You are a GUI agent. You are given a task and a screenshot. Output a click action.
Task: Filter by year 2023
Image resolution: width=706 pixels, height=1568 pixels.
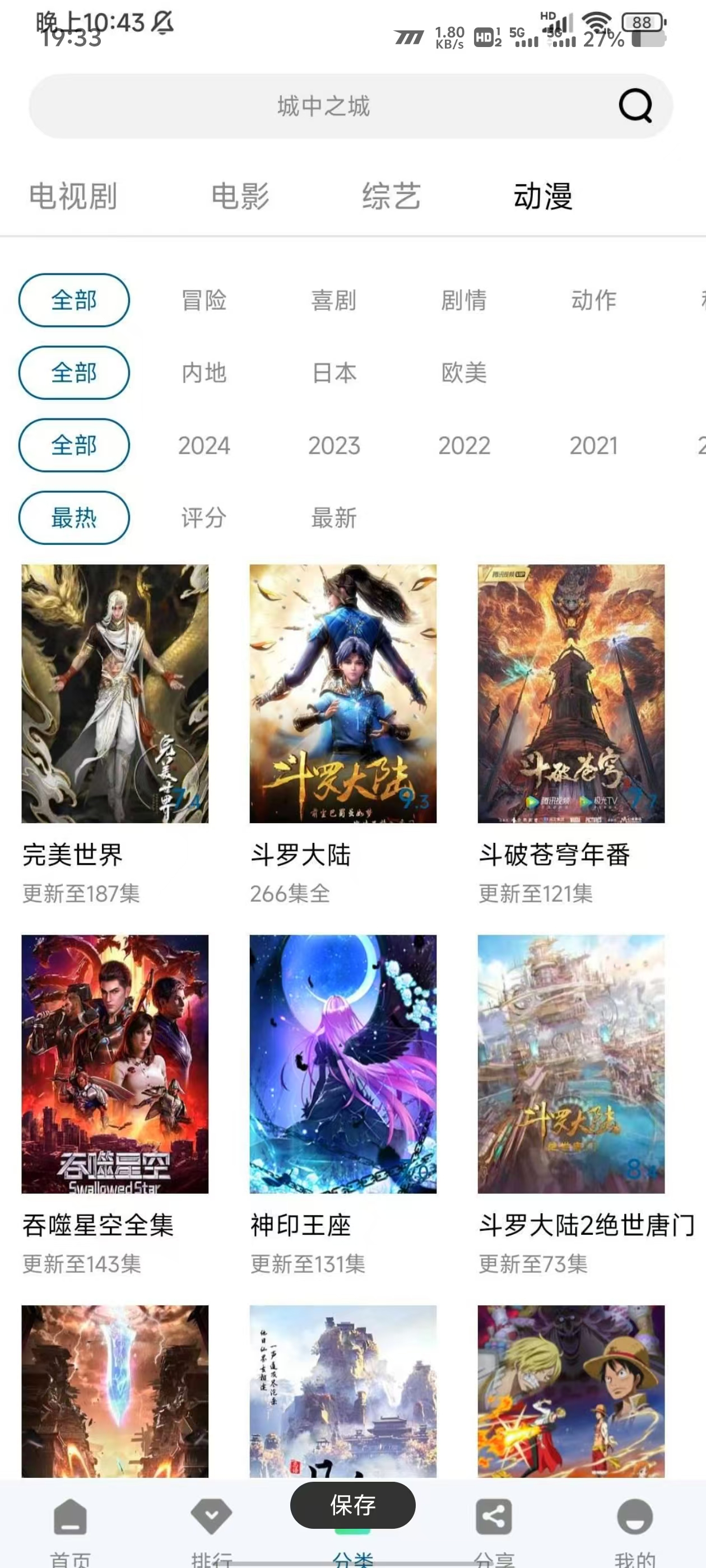point(334,446)
